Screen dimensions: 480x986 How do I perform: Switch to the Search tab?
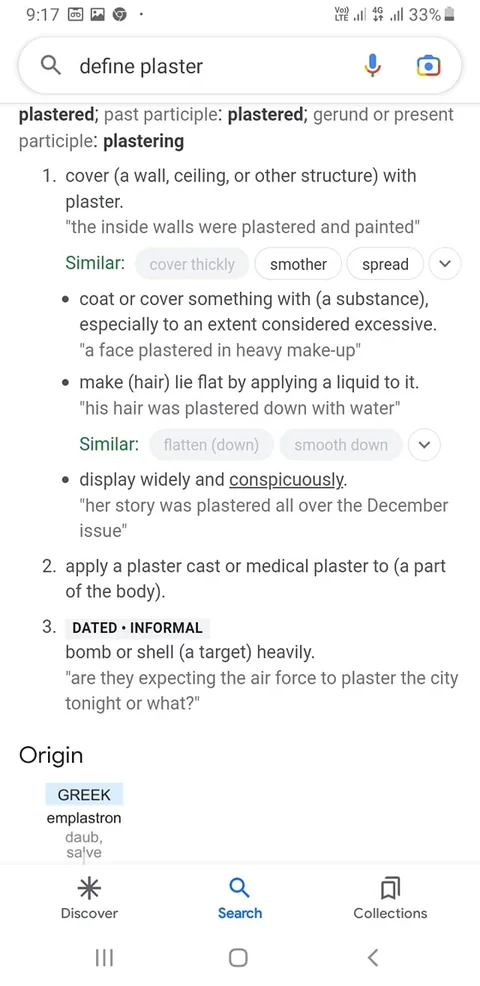240,899
